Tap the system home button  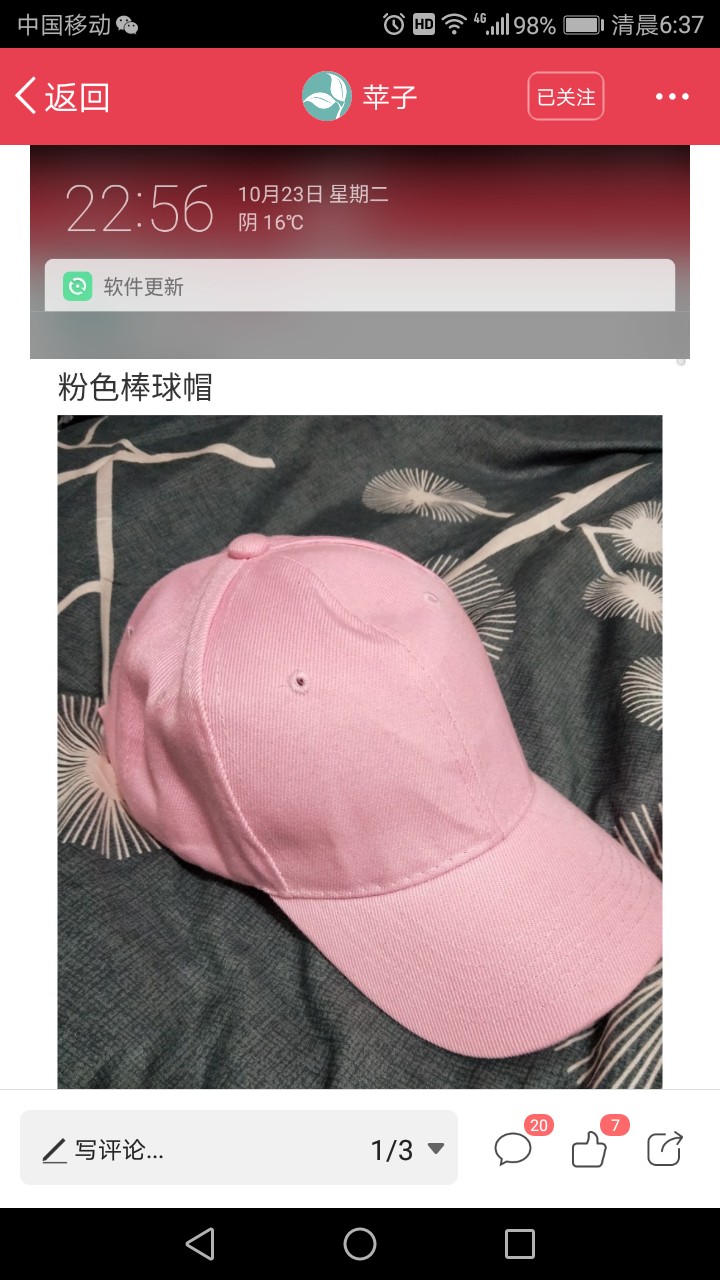pos(360,1244)
